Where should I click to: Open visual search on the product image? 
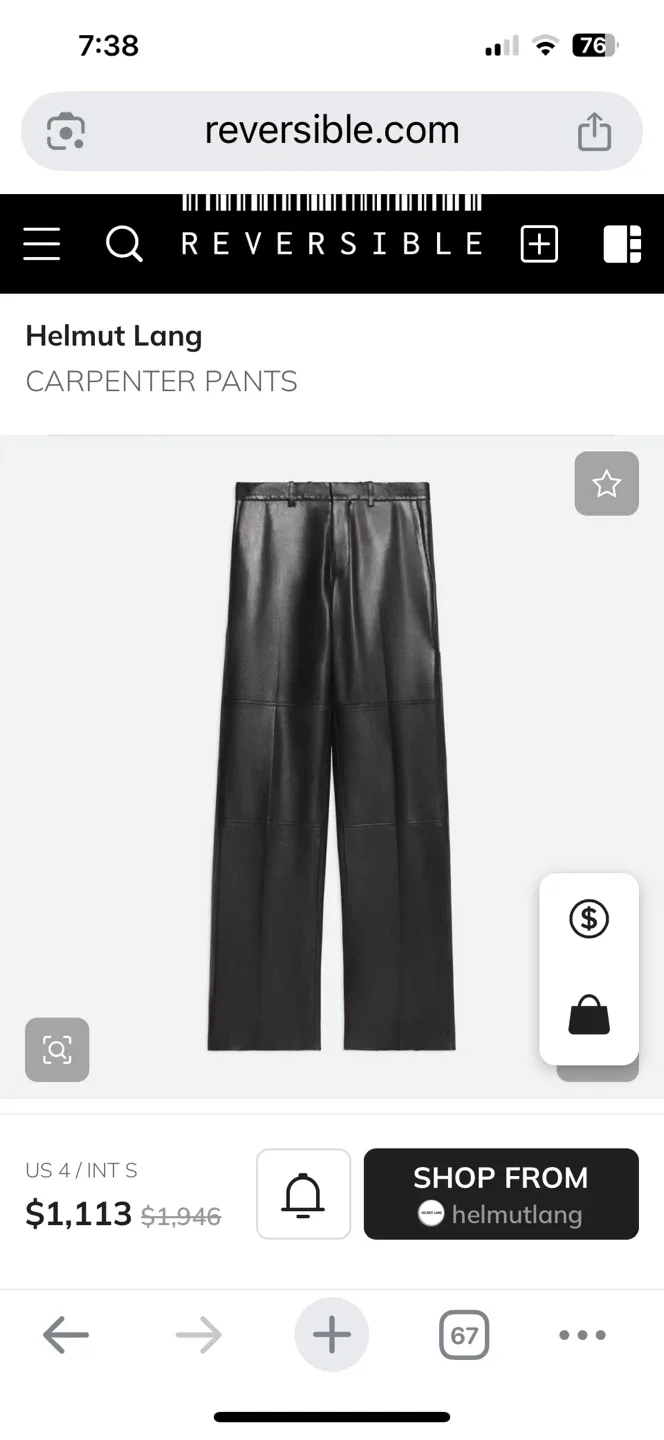tap(57, 1049)
